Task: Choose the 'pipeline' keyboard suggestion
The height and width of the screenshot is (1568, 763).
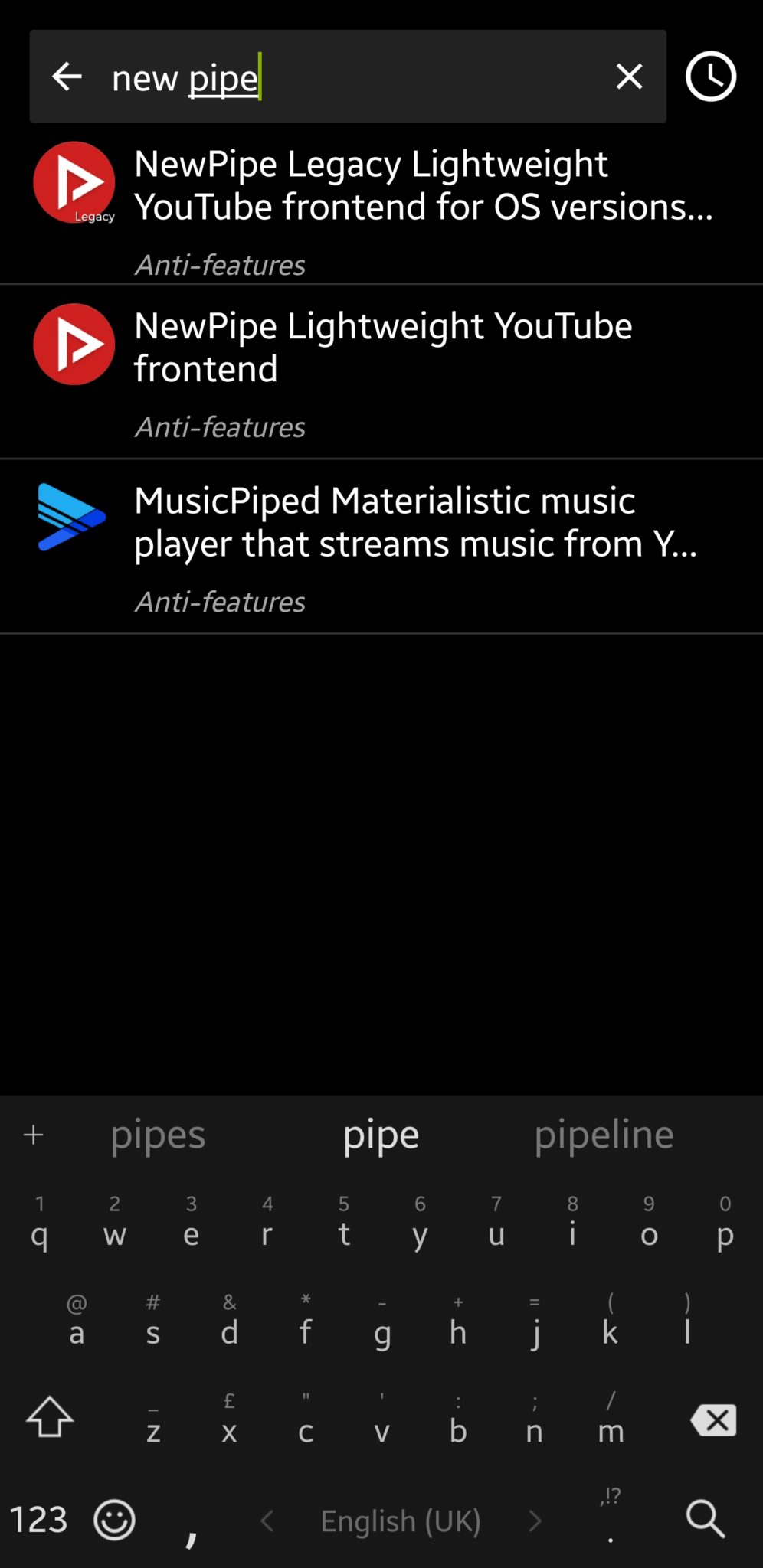Action: pos(604,1135)
